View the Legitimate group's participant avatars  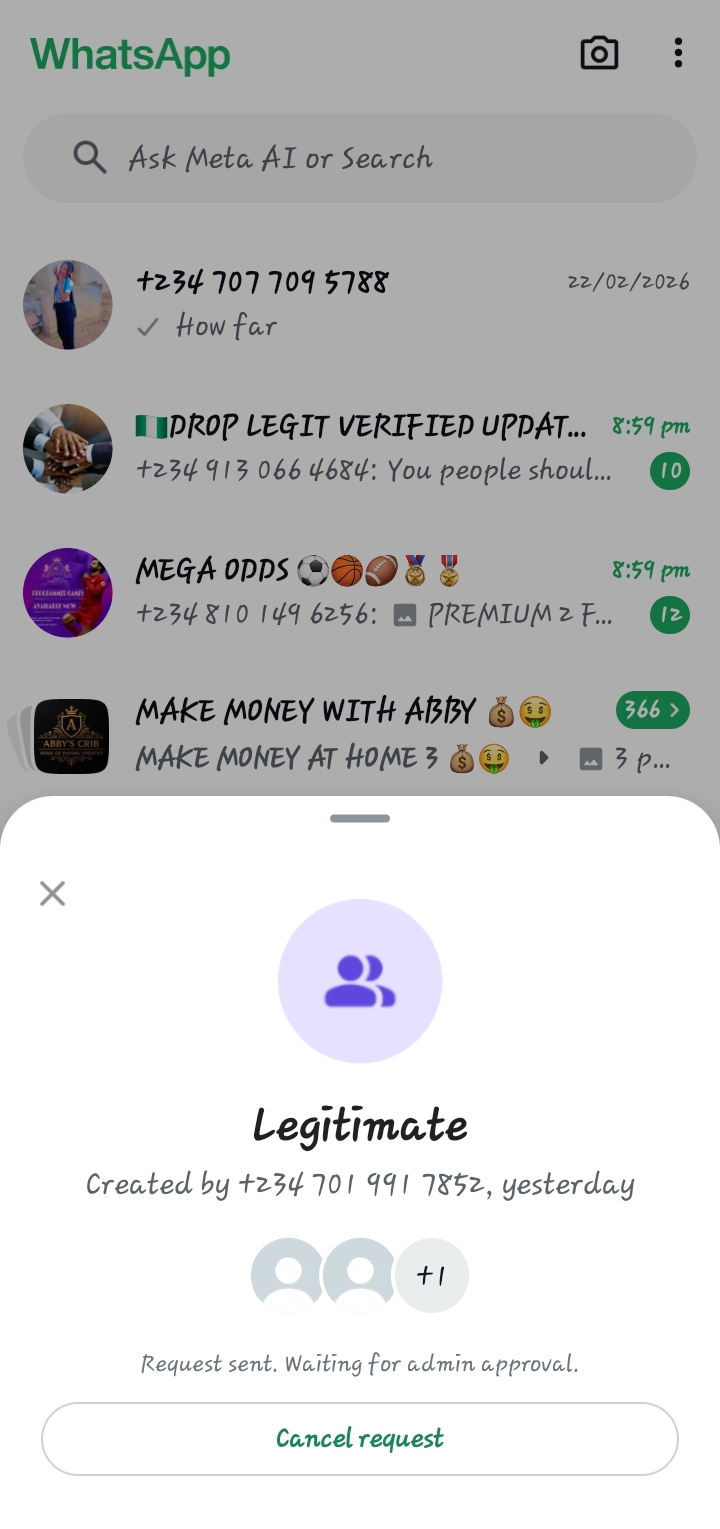tap(360, 1275)
